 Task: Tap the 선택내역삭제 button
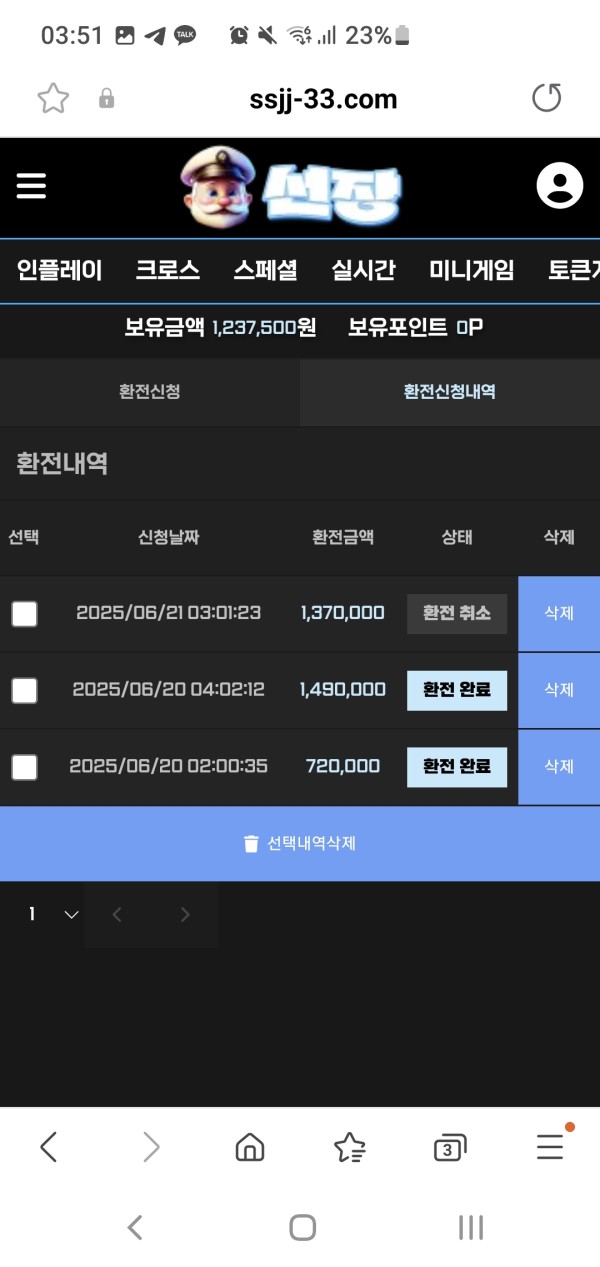coord(300,844)
